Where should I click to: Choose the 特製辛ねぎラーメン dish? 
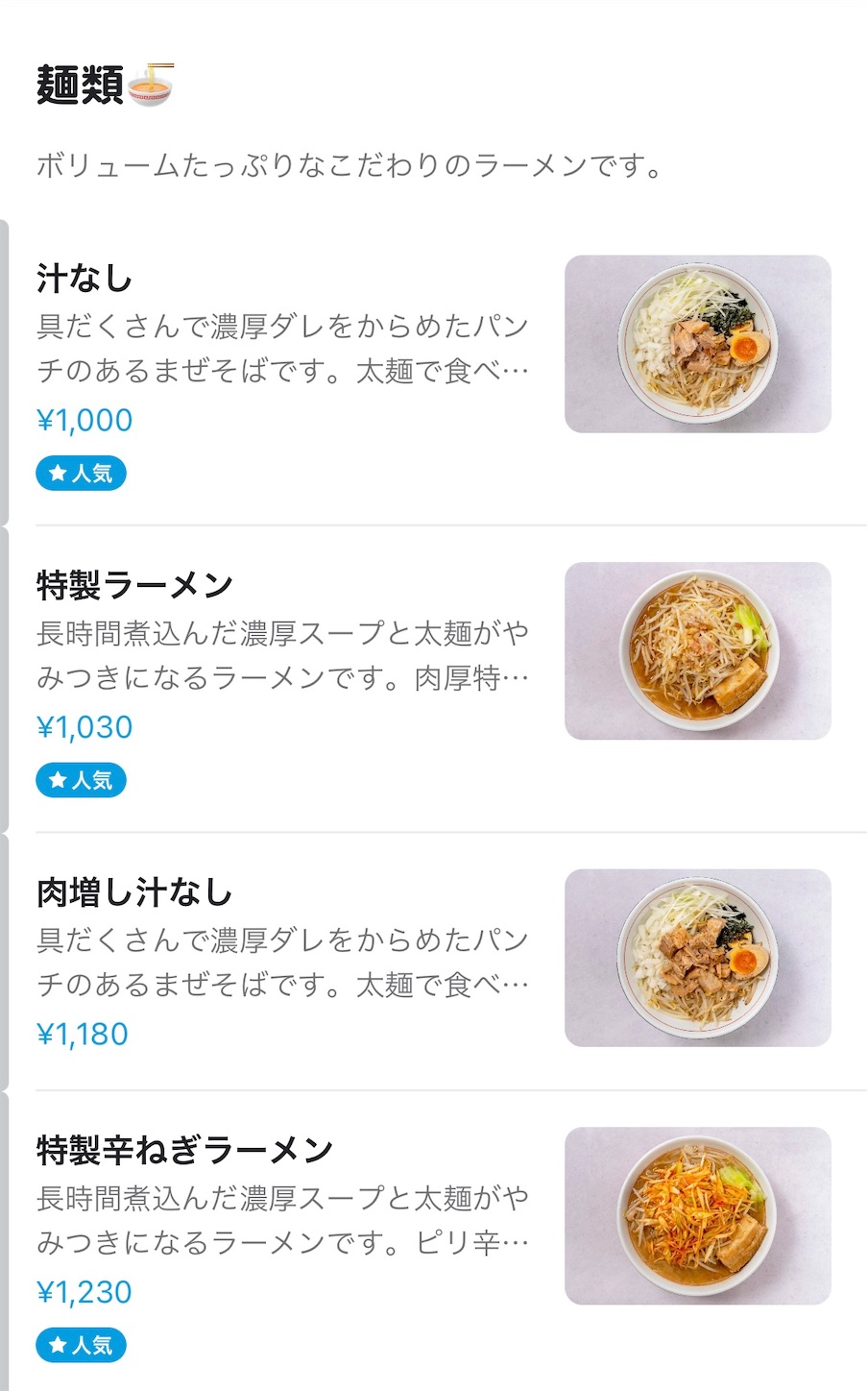(x=184, y=1150)
